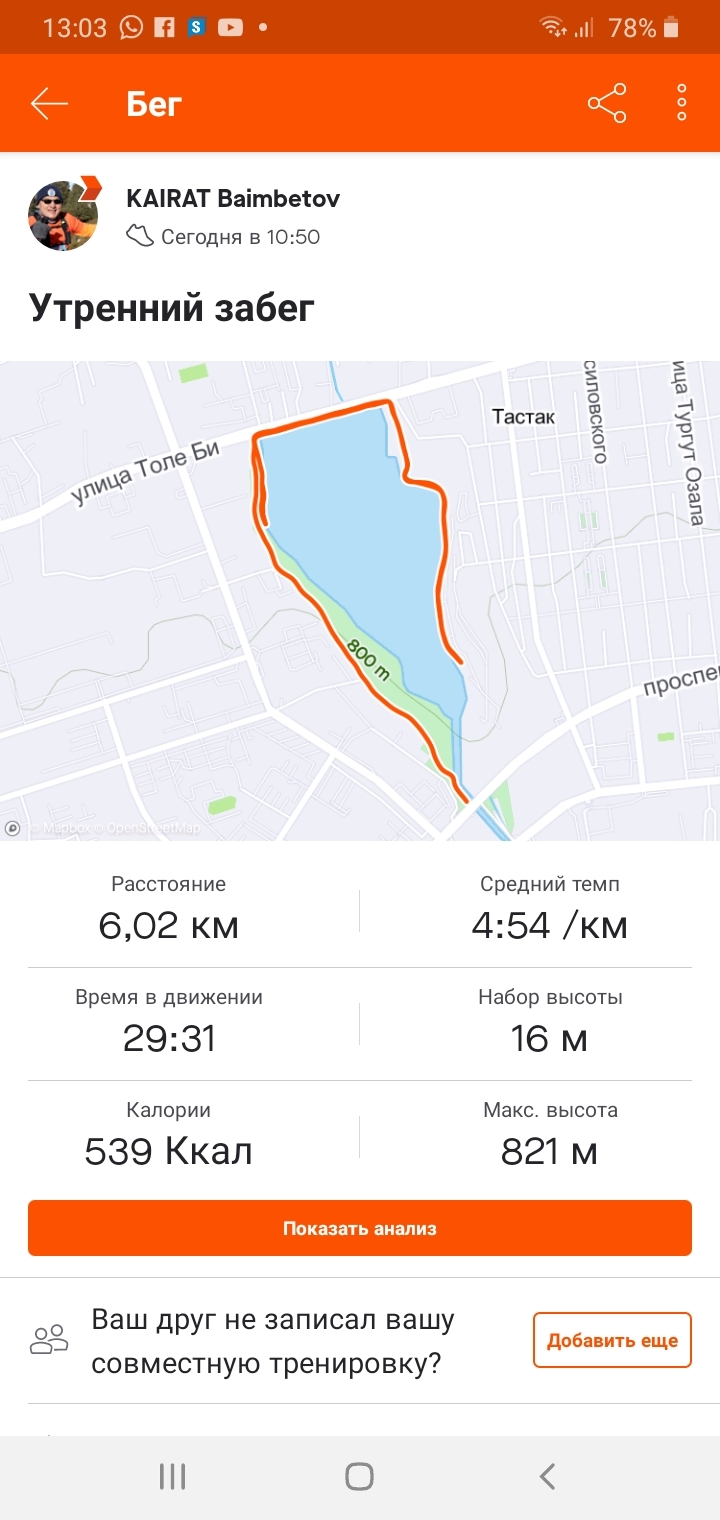Open the run route map
Viewport: 720px width, 1520px height.
click(x=360, y=600)
